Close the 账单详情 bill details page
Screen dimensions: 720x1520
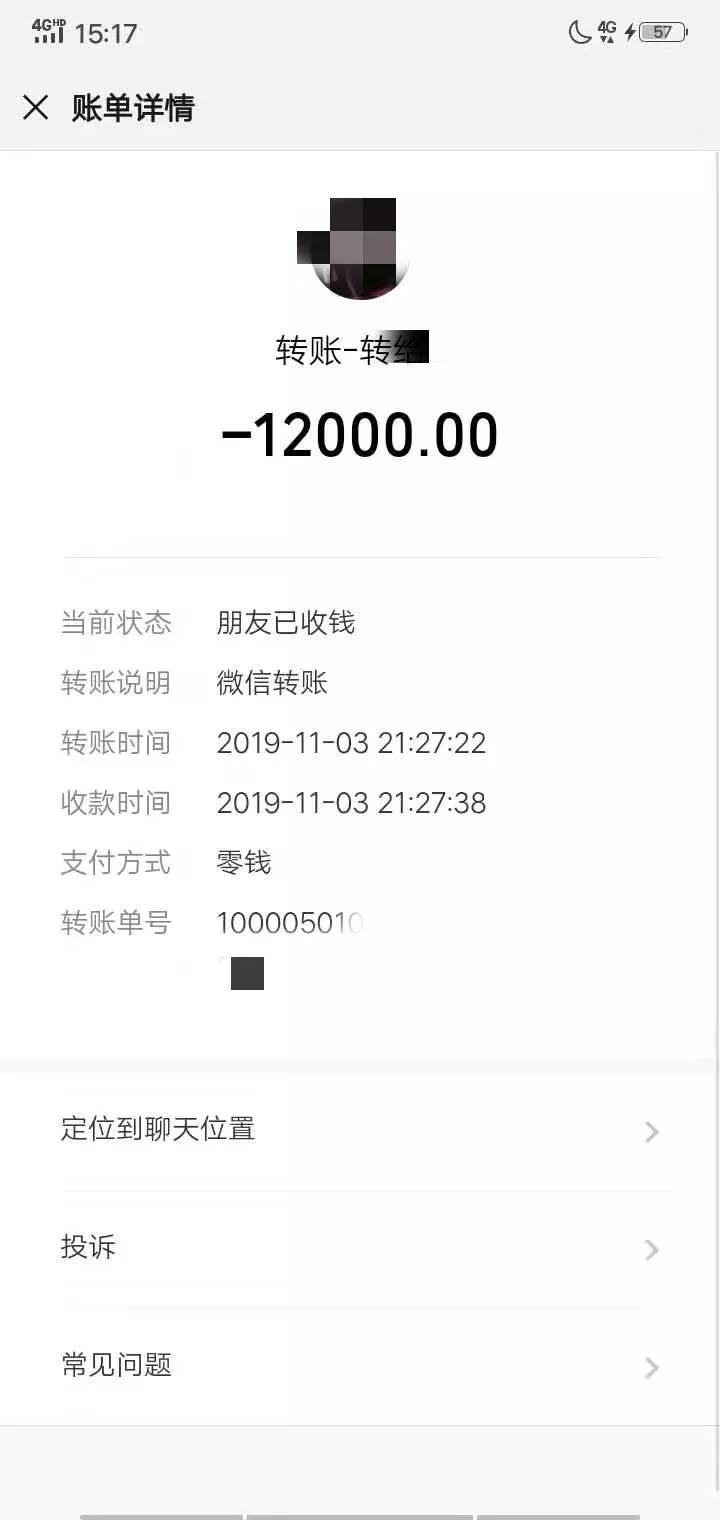36,108
